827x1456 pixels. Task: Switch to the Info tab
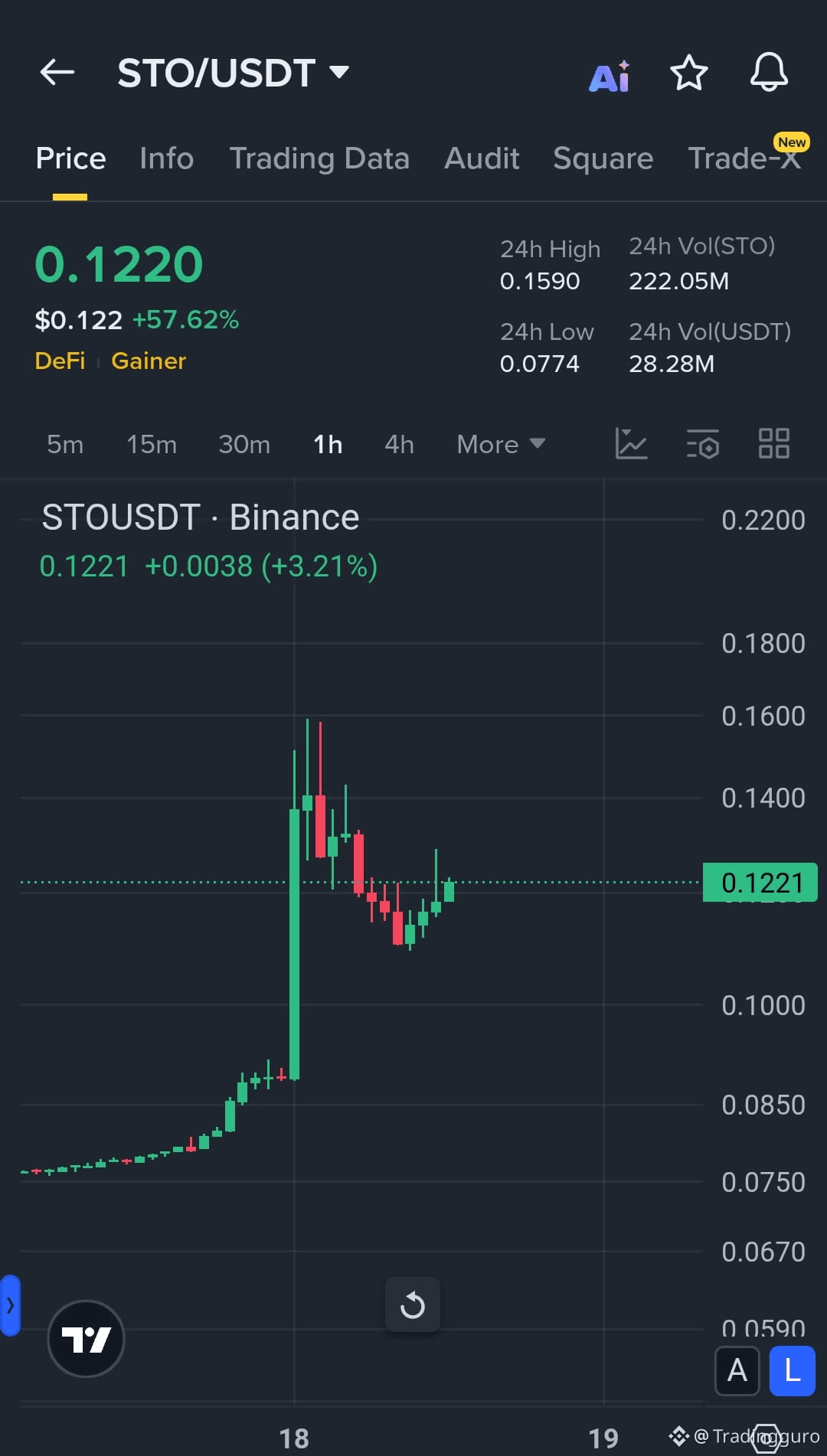pyautogui.click(x=166, y=158)
